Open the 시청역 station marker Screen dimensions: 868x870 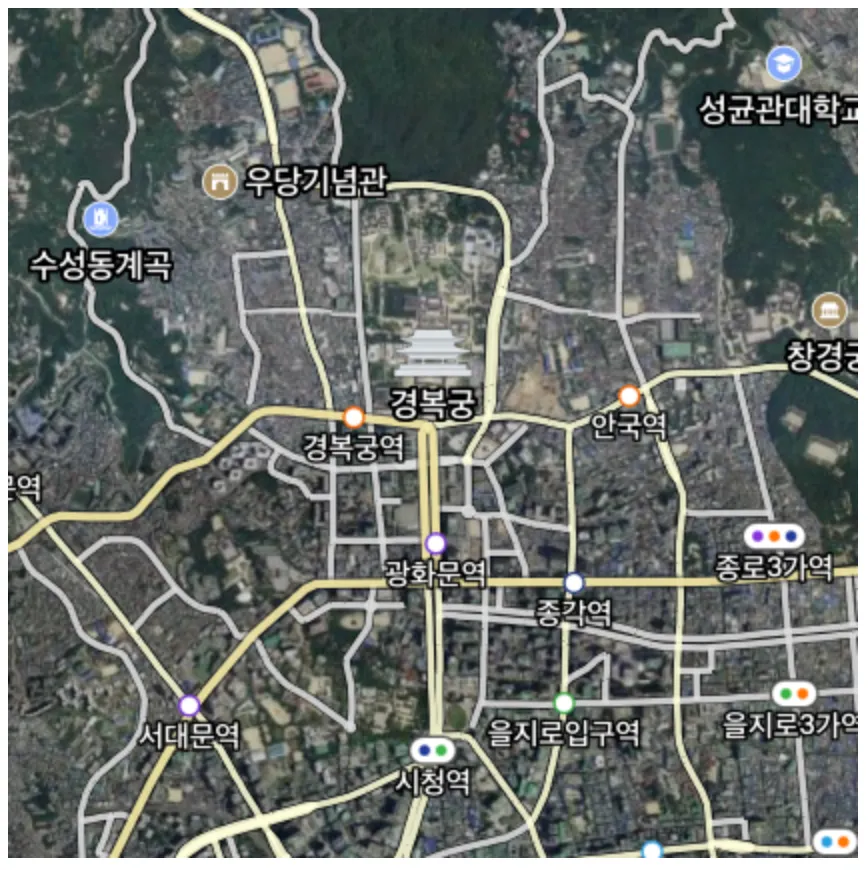coord(433,749)
